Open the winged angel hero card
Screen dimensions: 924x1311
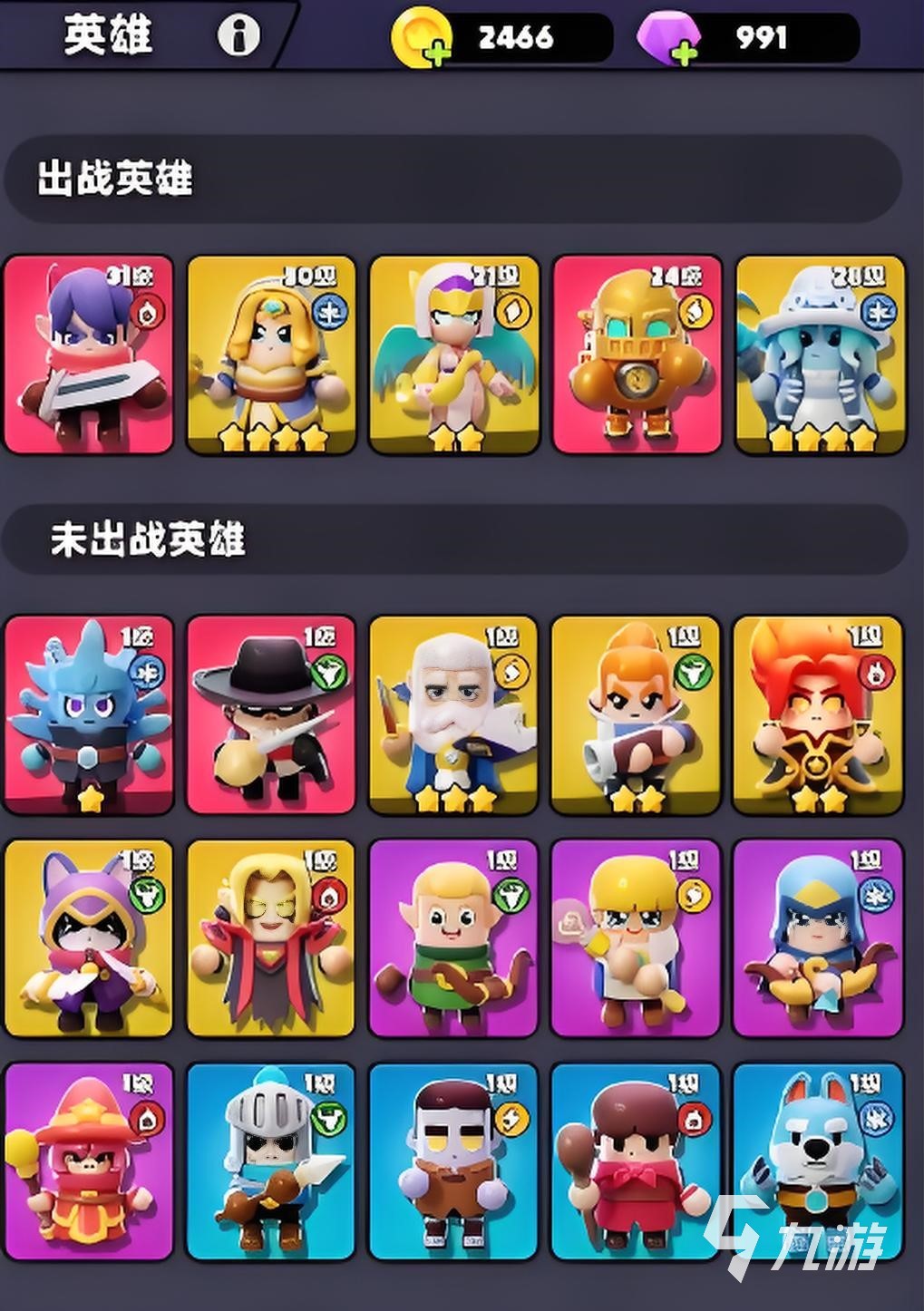[x=453, y=355]
